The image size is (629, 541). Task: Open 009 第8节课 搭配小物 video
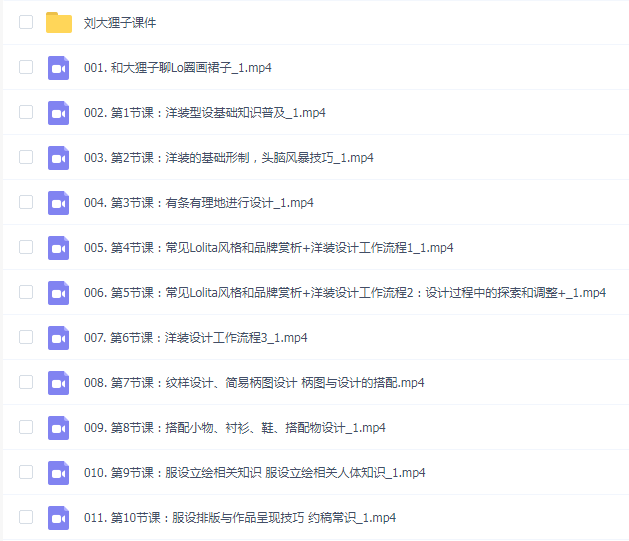coord(234,428)
